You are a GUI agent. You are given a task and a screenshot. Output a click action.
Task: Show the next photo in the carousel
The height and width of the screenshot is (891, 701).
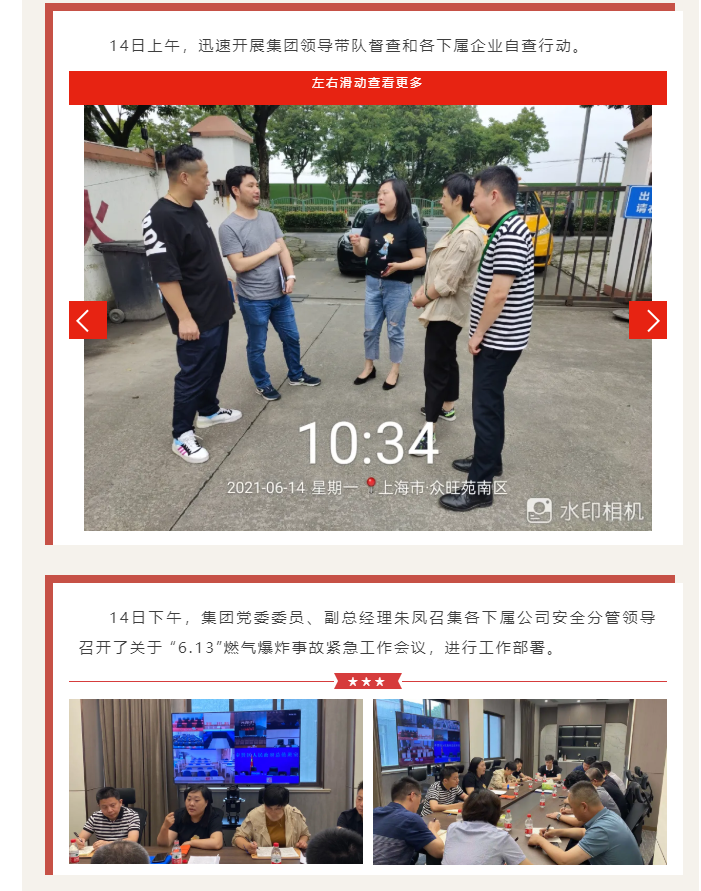[648, 320]
